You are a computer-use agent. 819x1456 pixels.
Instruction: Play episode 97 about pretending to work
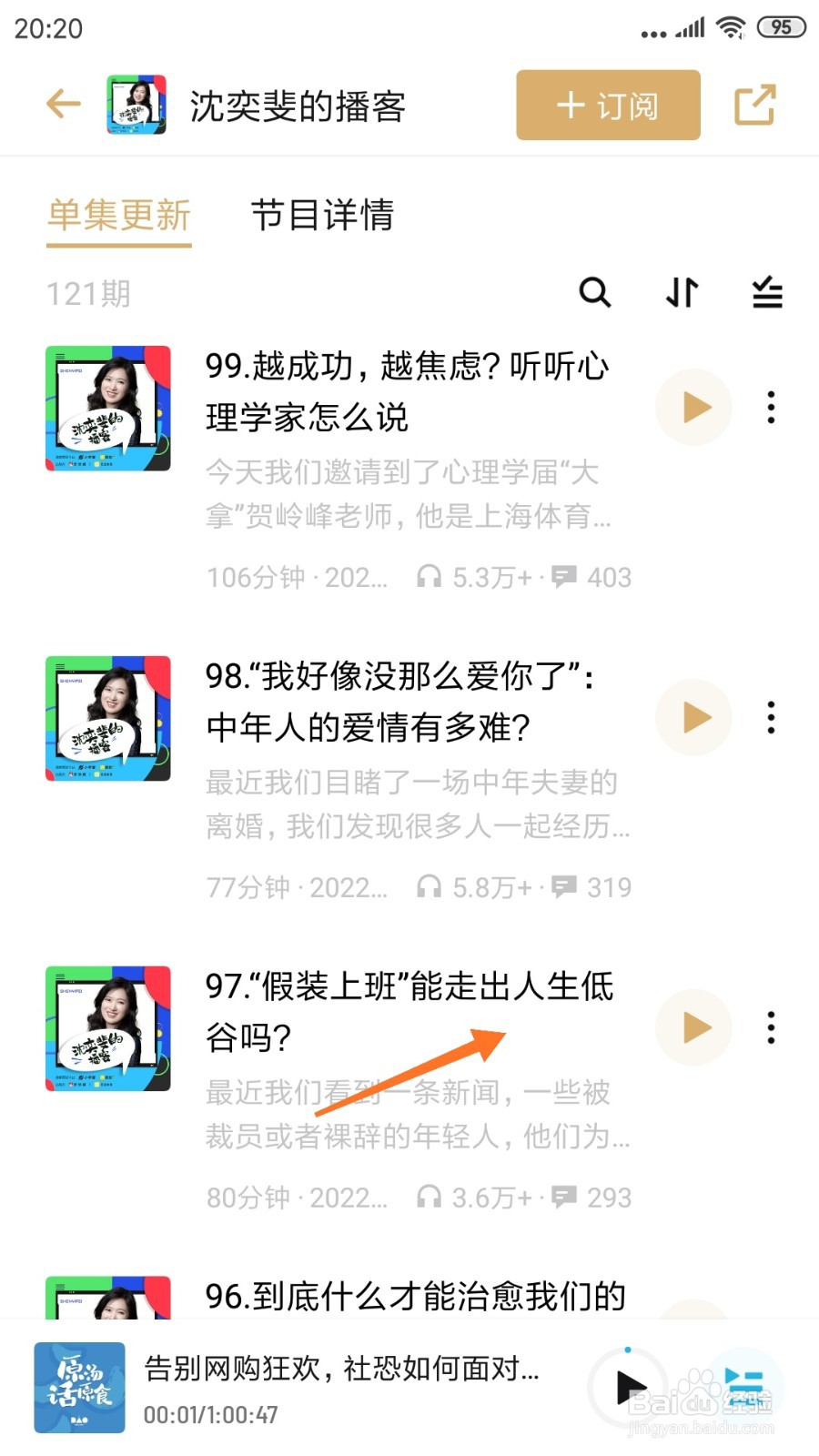tap(693, 1027)
